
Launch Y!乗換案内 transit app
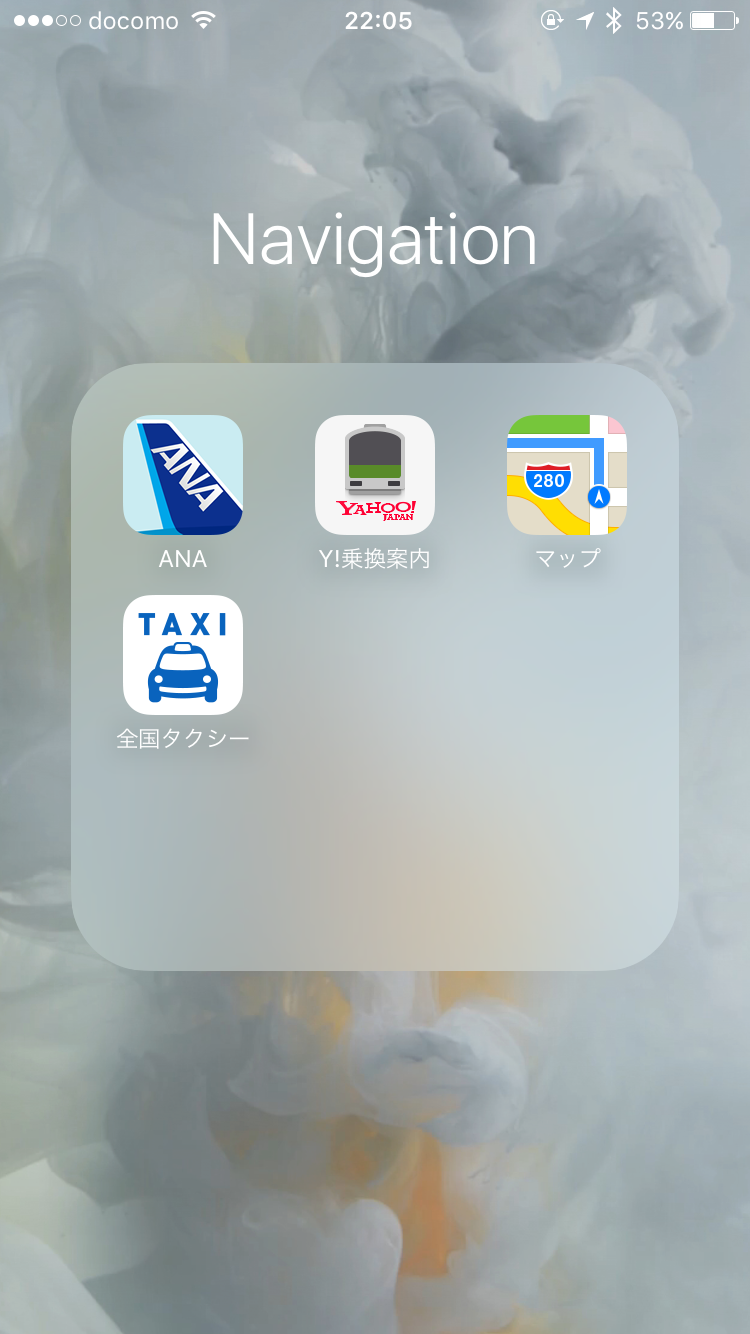coord(375,475)
